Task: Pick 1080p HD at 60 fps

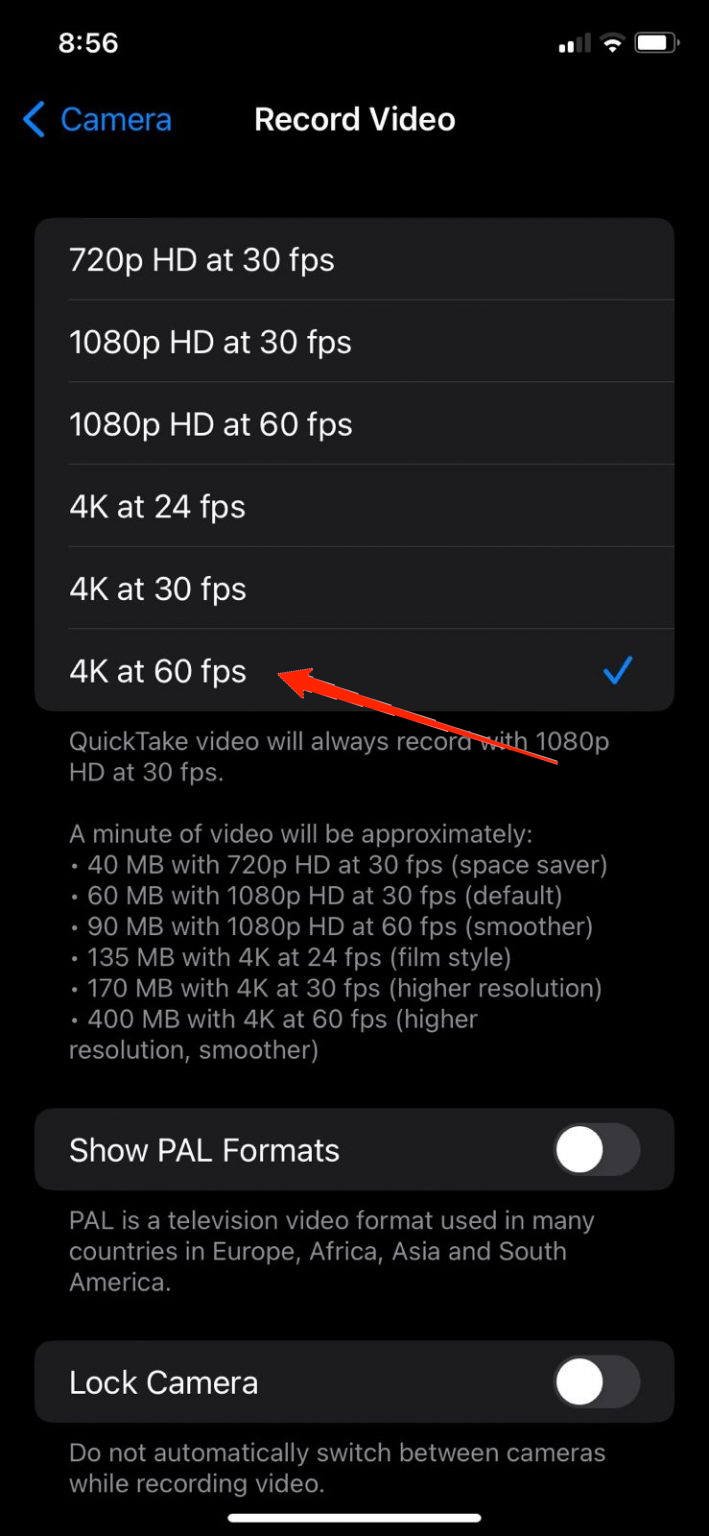Action: tap(354, 424)
